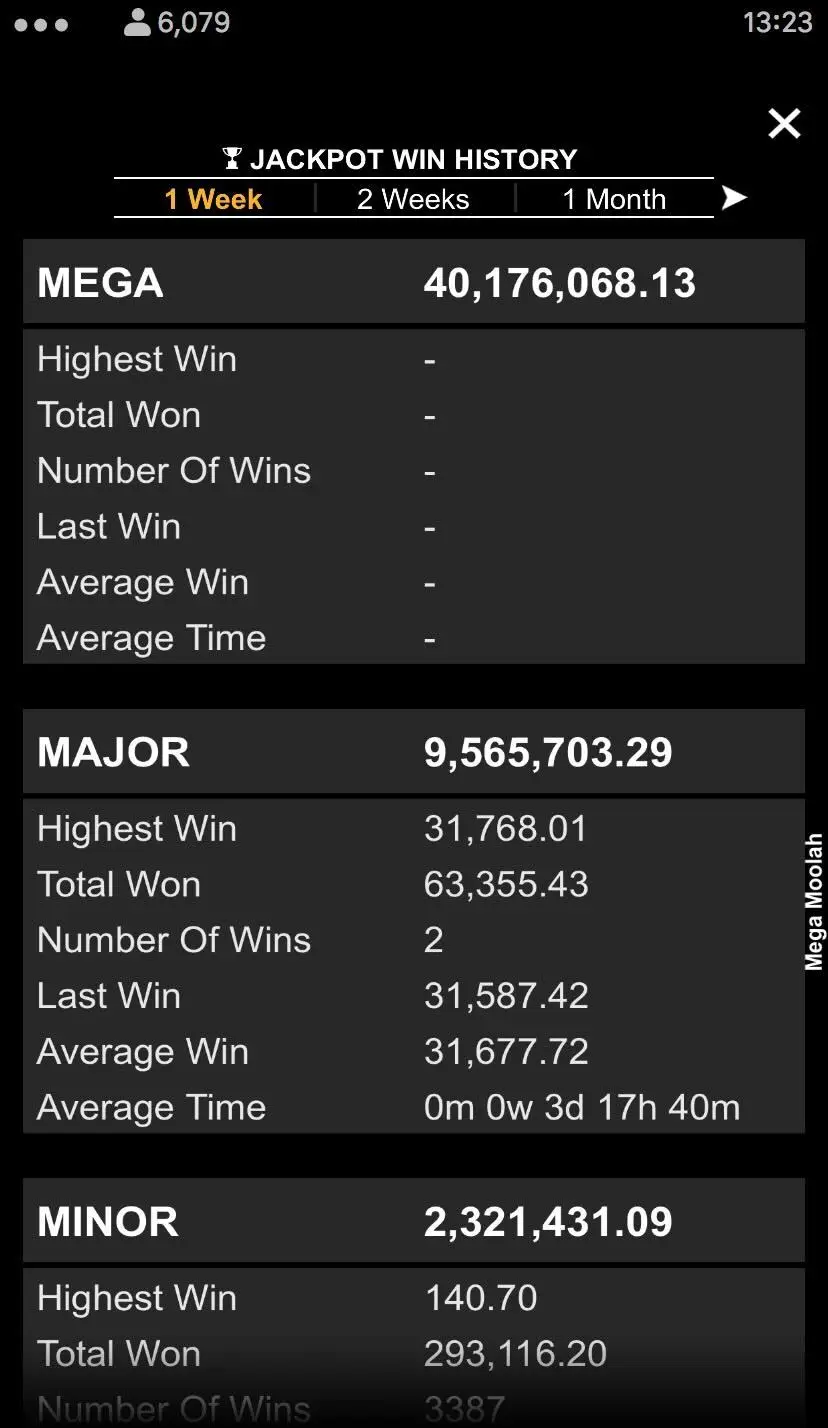Select the 1 Month tab
Image resolution: width=828 pixels, height=1428 pixels.
[613, 199]
